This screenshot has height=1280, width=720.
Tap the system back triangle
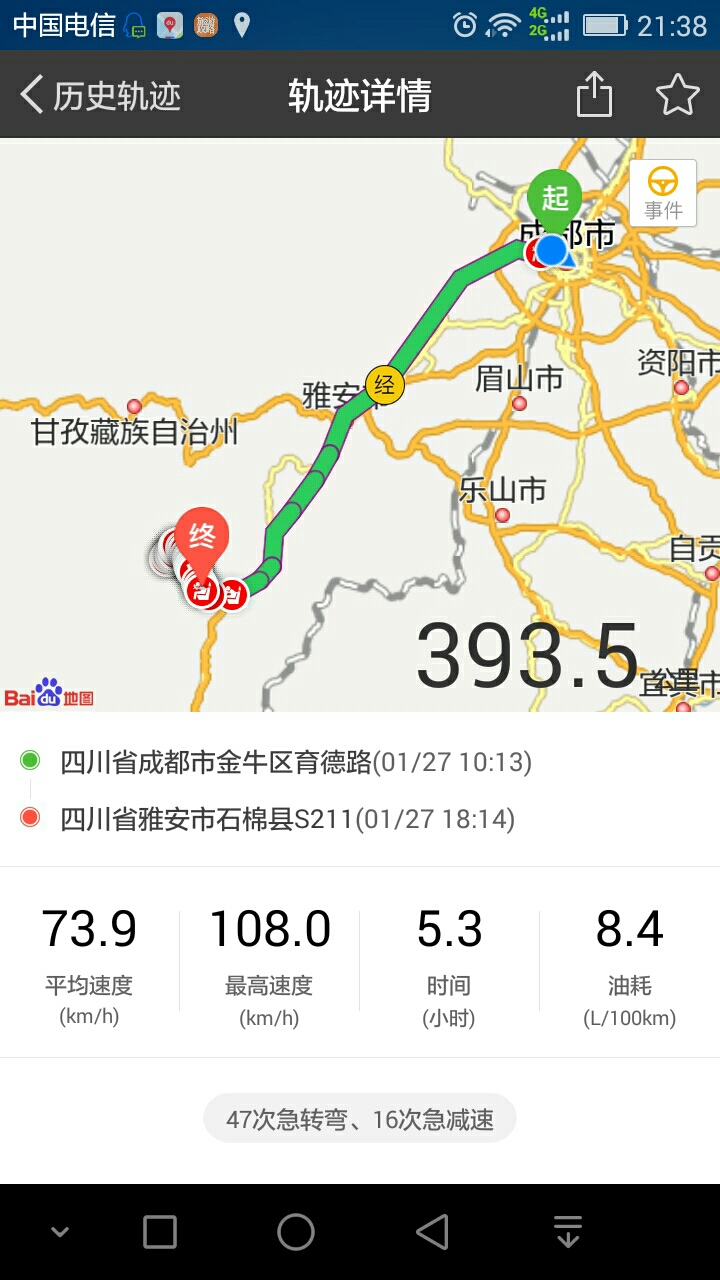432,1232
